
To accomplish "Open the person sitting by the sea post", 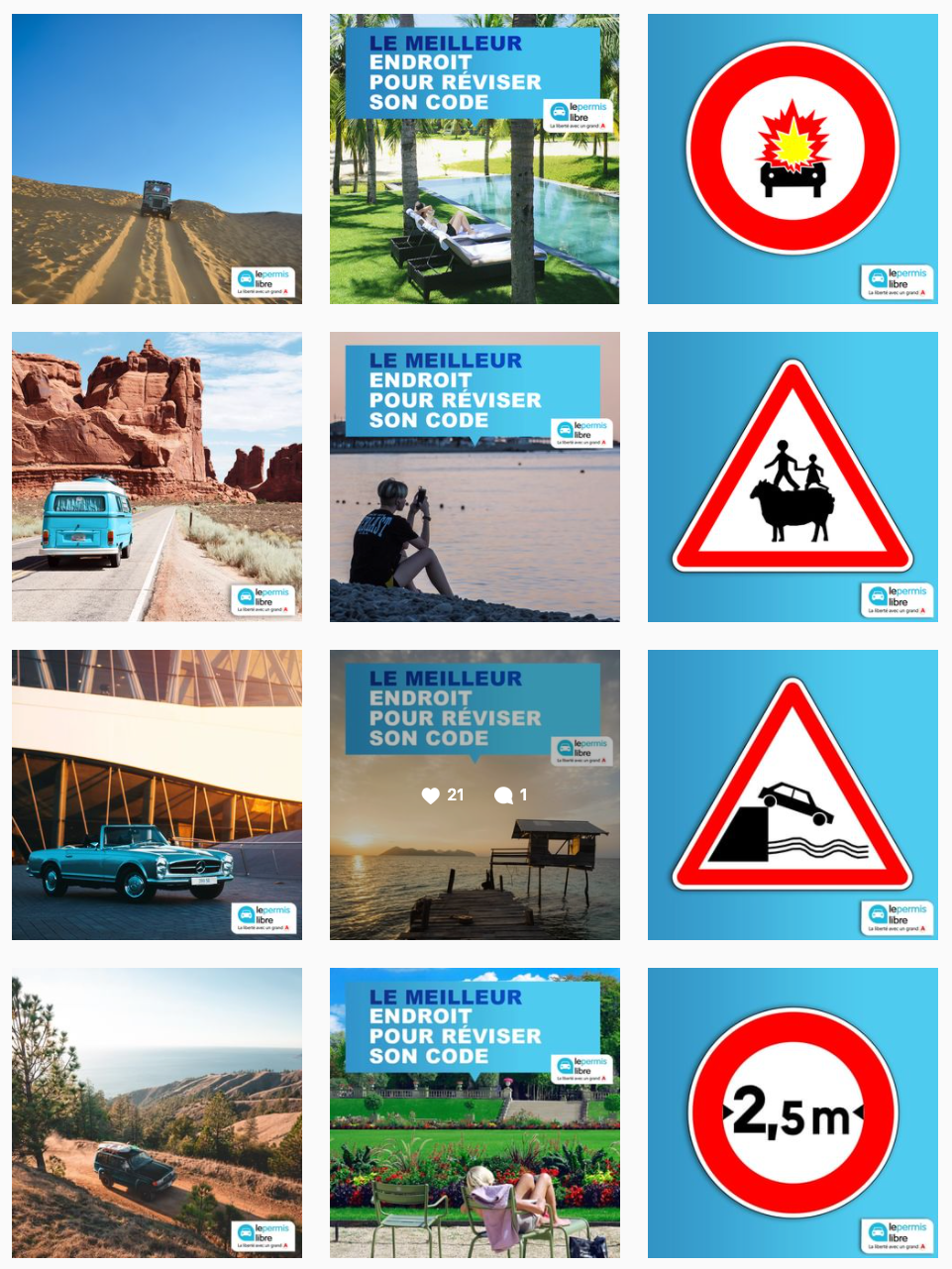I will 475,476.
